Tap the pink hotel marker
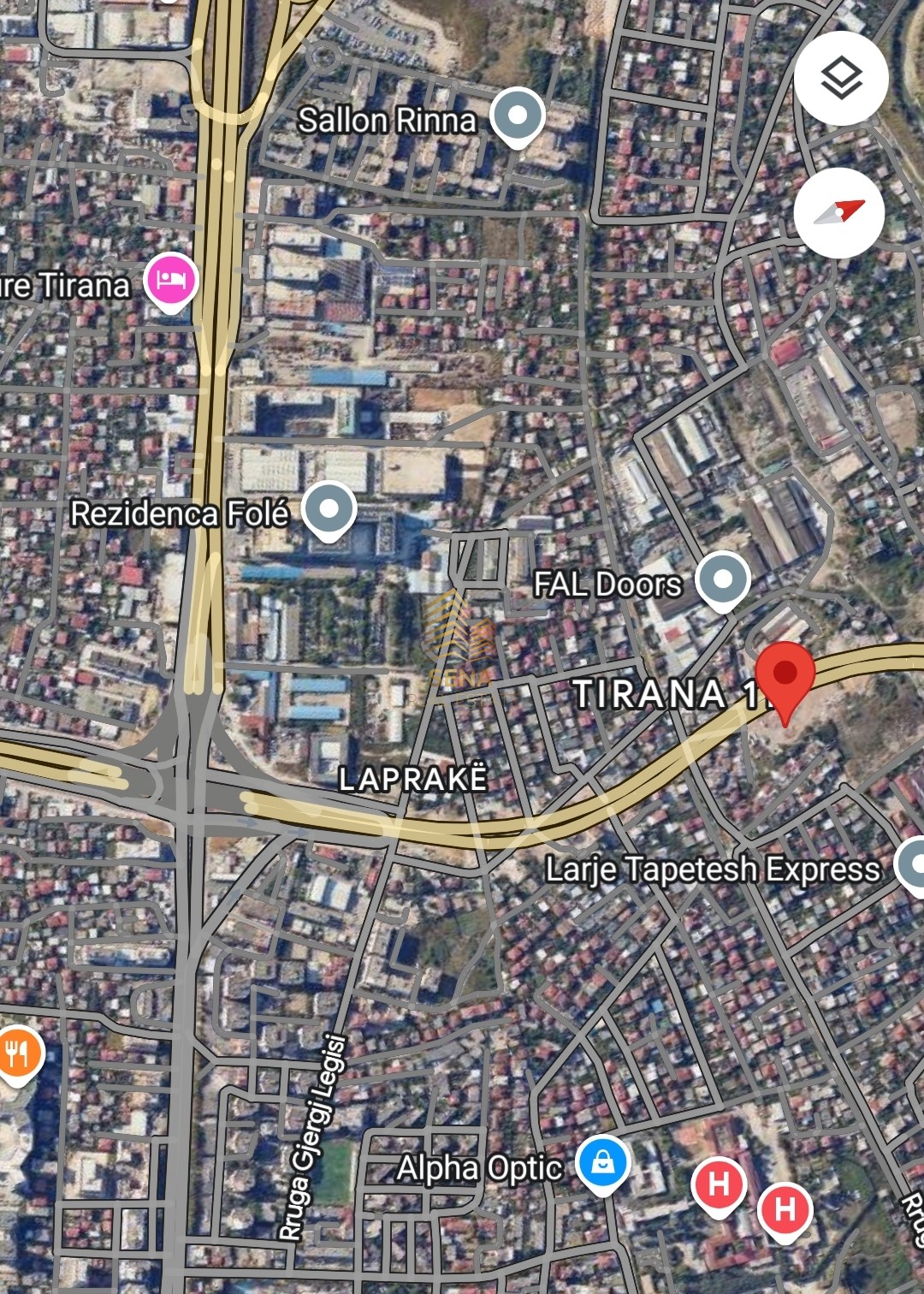Image resolution: width=924 pixels, height=1294 pixels. (171, 281)
